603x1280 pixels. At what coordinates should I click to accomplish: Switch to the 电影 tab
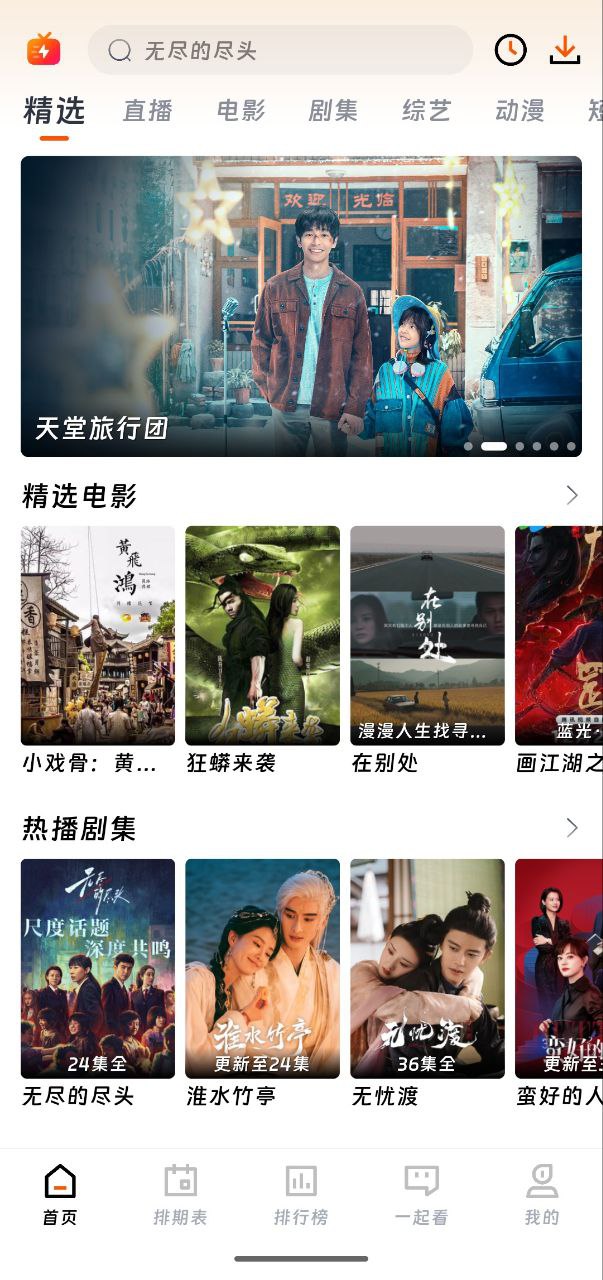[x=241, y=111]
